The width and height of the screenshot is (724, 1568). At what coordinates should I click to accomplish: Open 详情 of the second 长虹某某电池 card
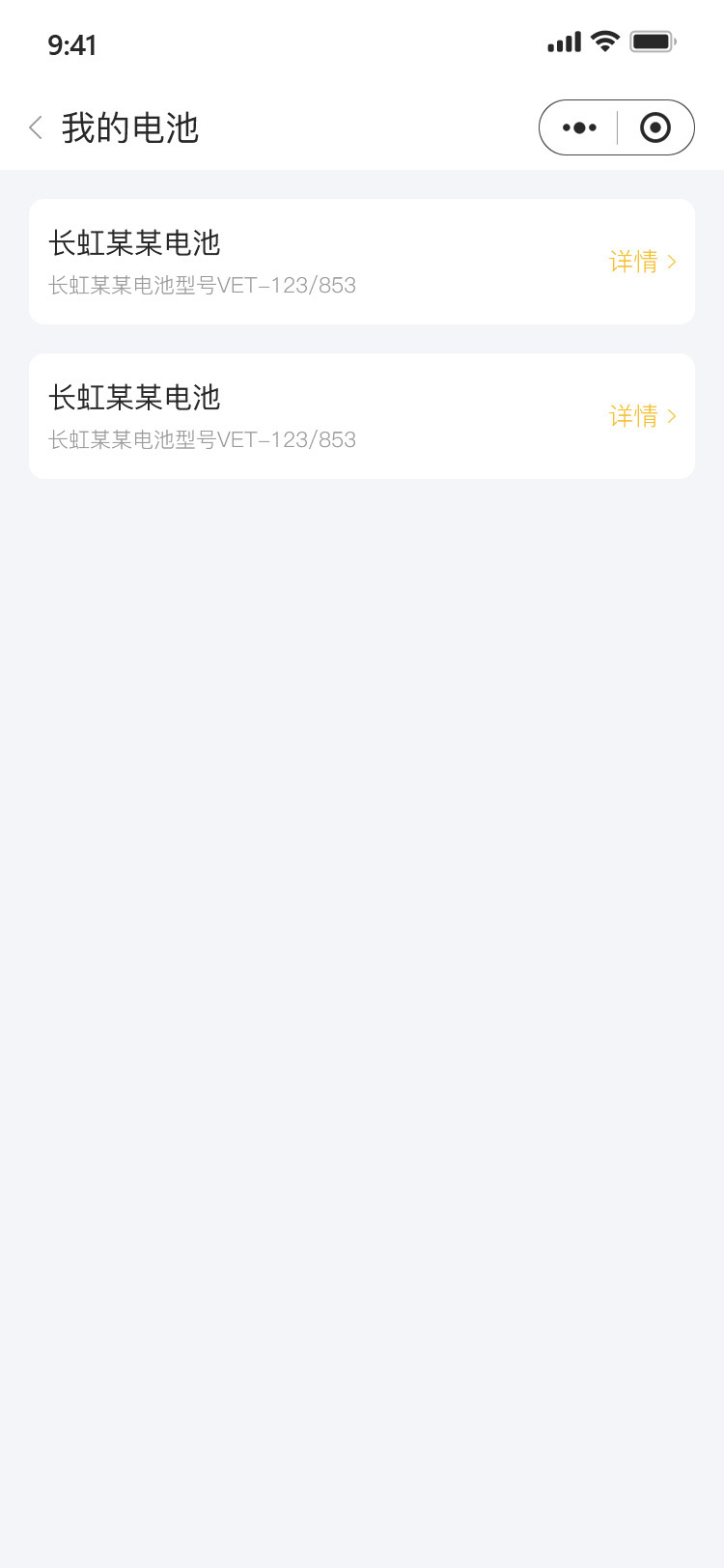[x=643, y=416]
